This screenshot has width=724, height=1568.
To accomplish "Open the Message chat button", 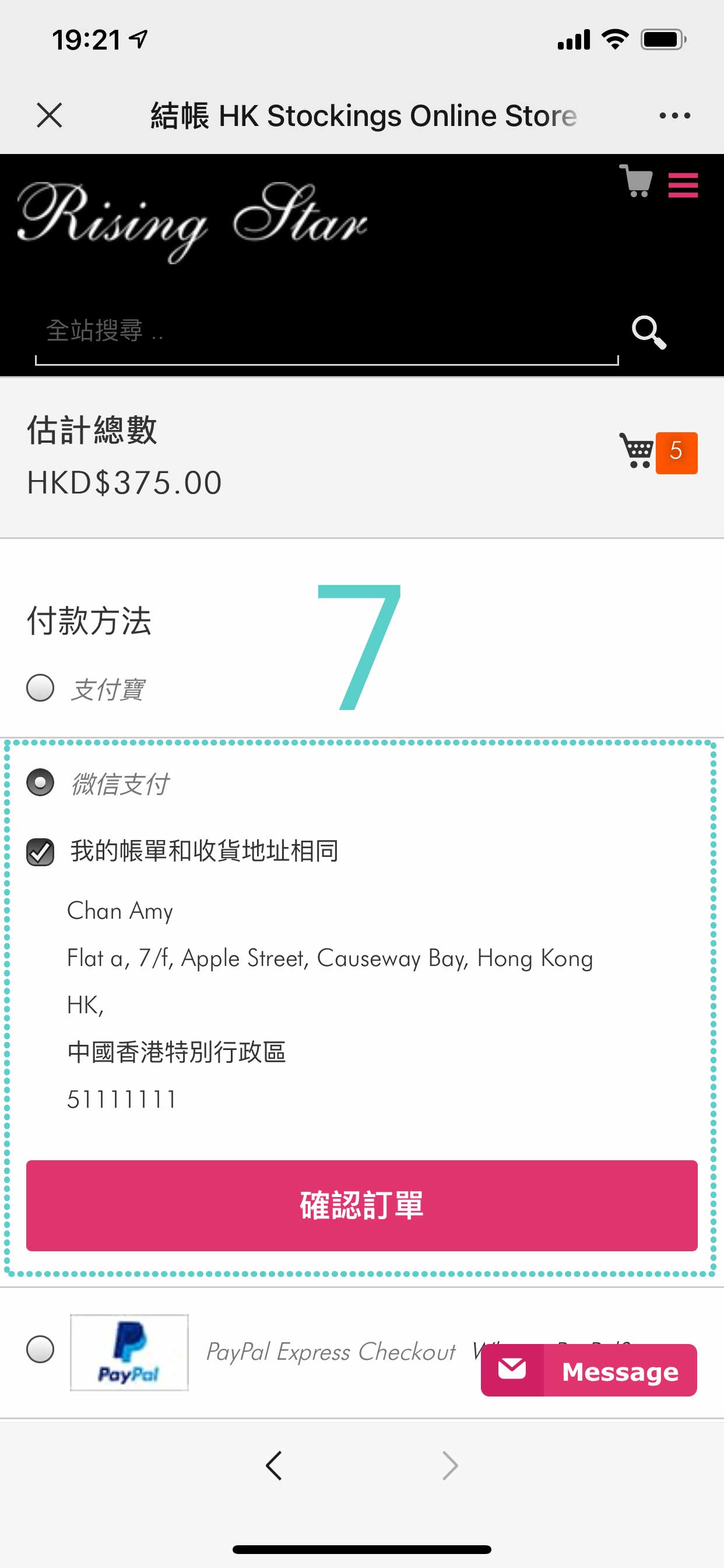I will tap(588, 1371).
